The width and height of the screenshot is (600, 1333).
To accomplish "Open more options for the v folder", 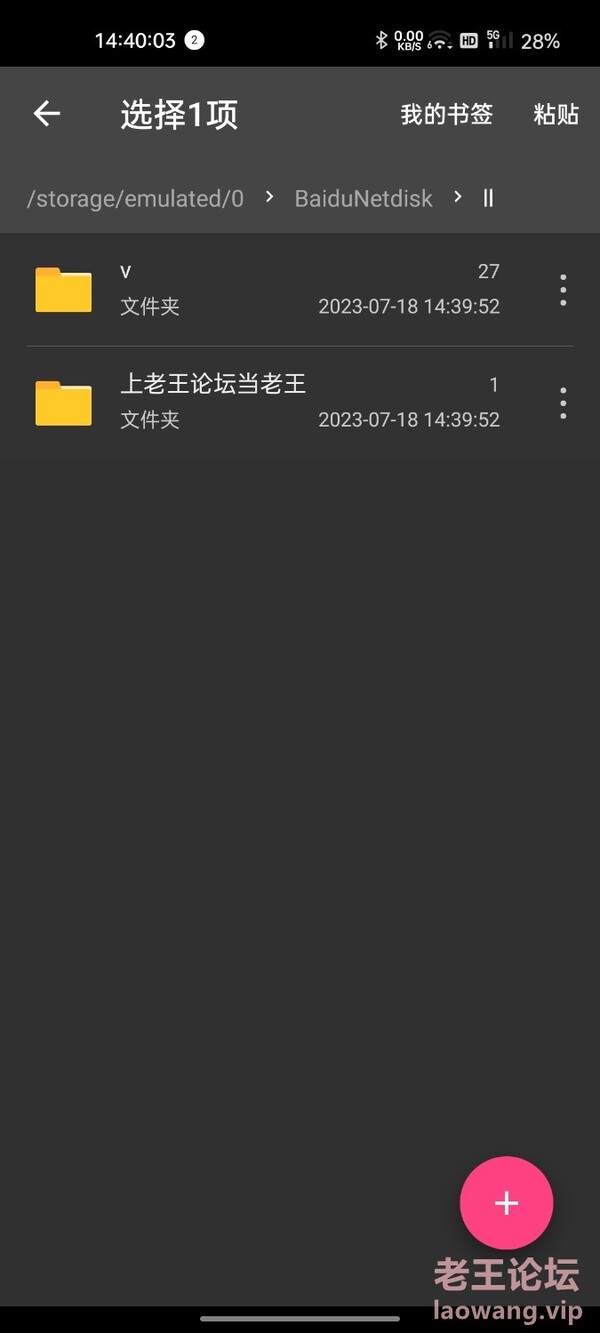I will [563, 290].
